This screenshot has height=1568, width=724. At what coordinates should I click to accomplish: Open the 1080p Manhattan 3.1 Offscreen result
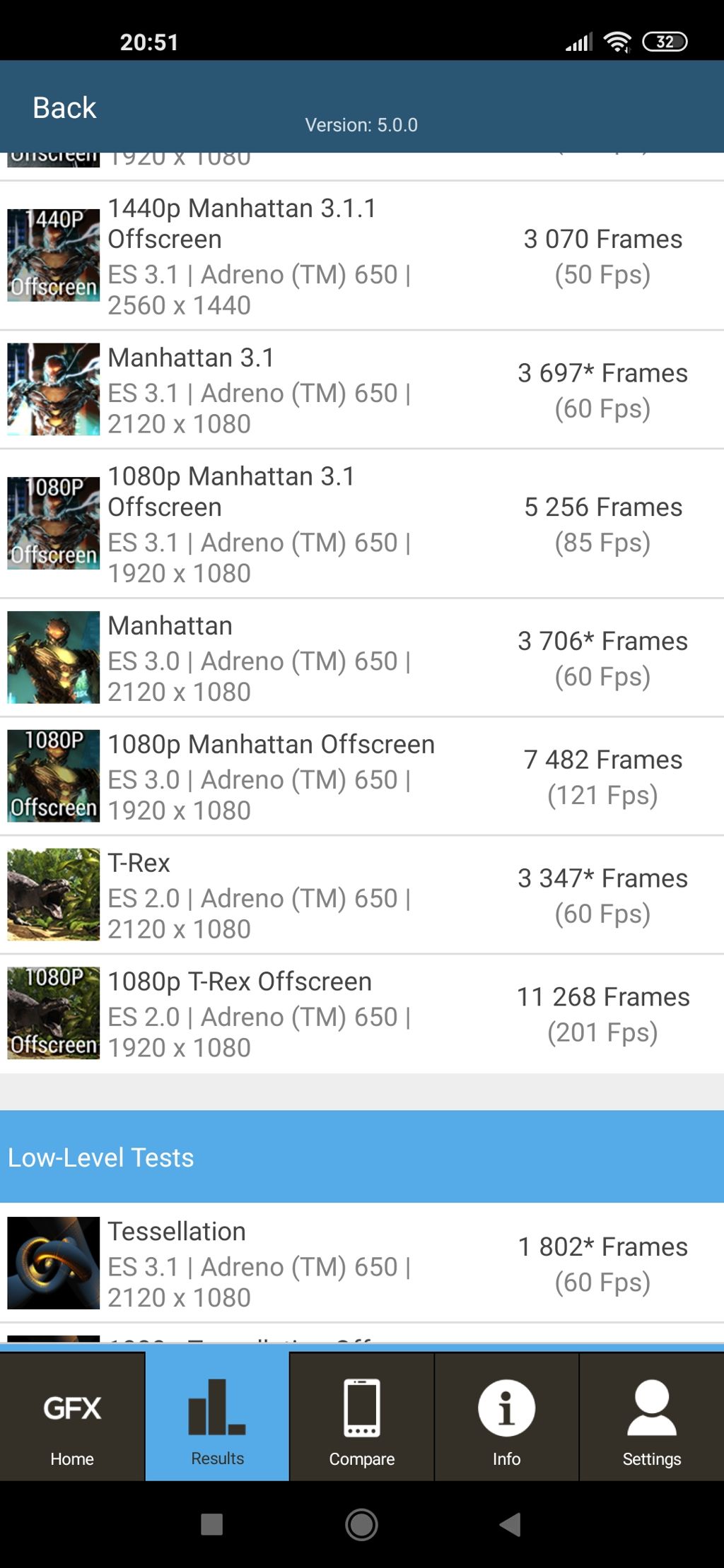(x=362, y=524)
